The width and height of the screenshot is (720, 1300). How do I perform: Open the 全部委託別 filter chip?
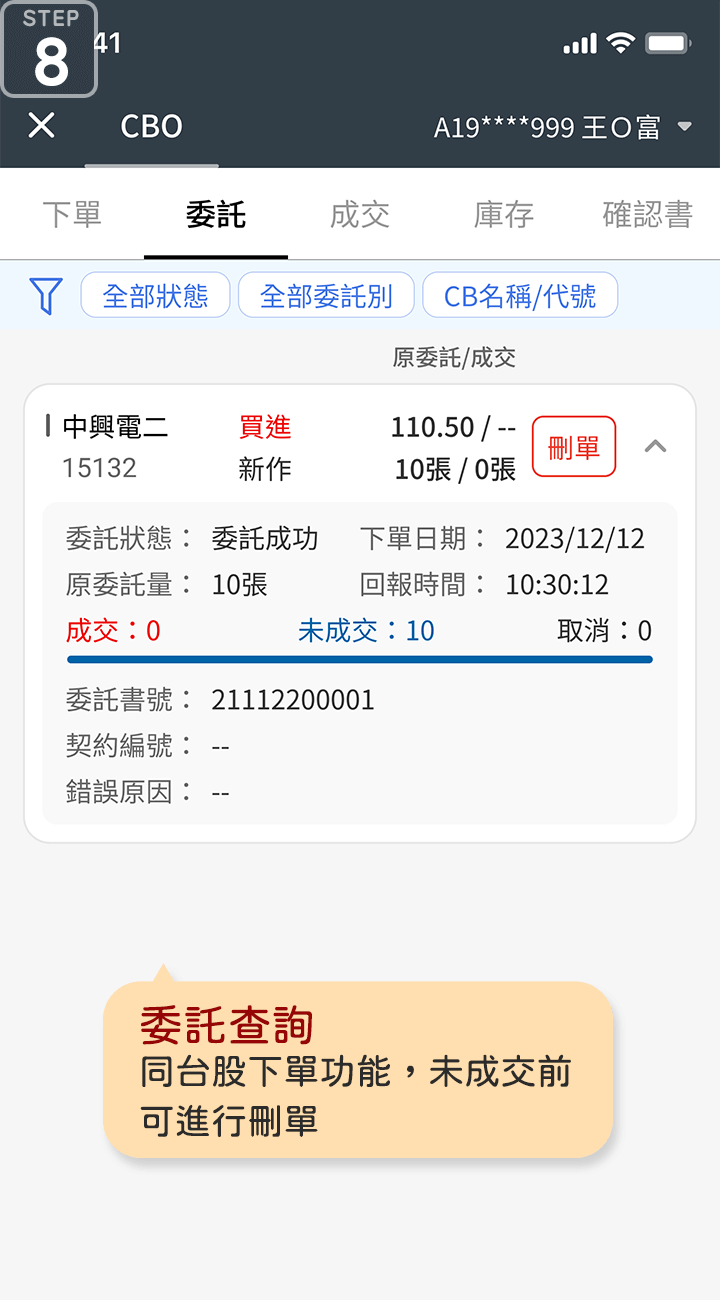point(326,296)
